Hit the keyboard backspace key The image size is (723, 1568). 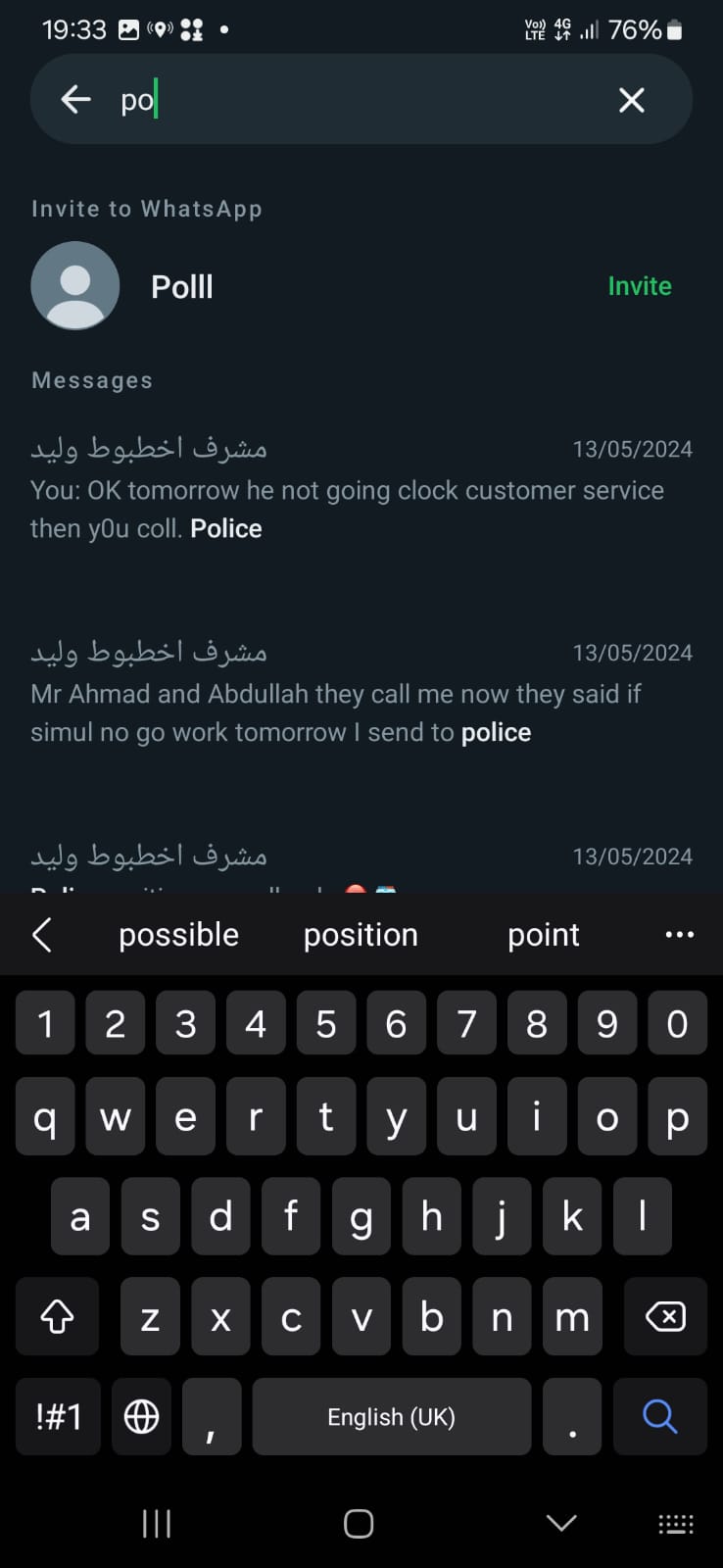[x=665, y=1316]
